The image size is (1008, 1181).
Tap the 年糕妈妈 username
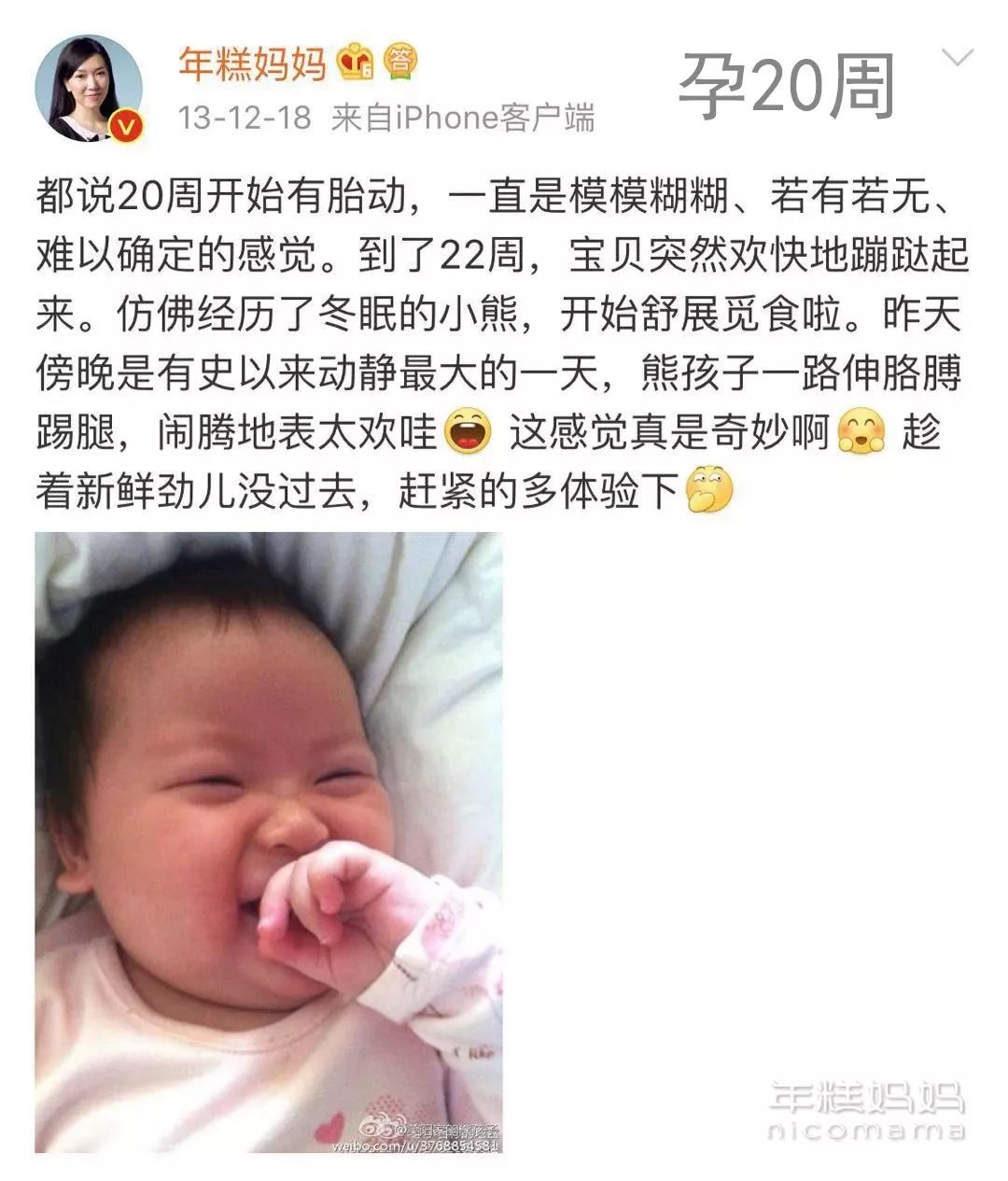click(252, 63)
